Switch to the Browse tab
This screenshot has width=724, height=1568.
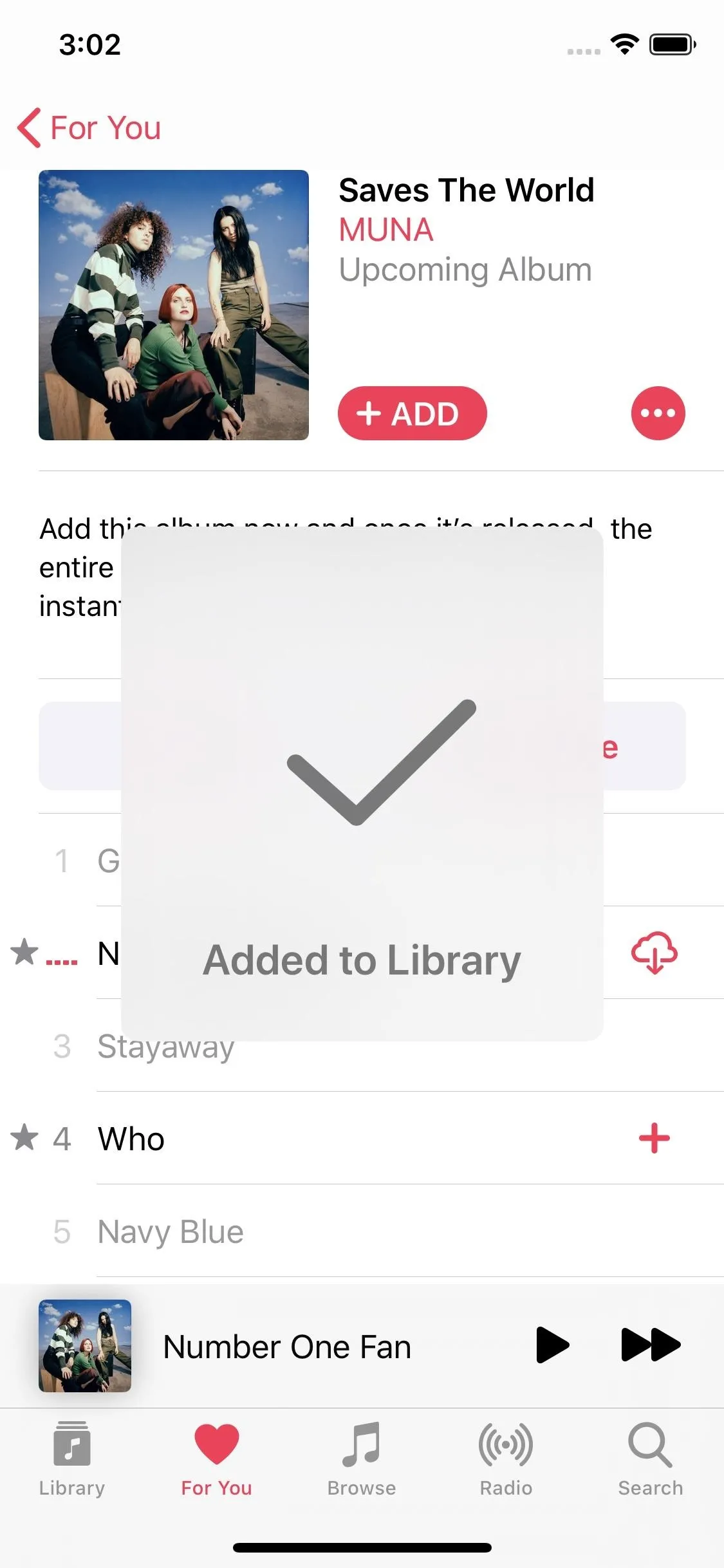click(362, 1460)
